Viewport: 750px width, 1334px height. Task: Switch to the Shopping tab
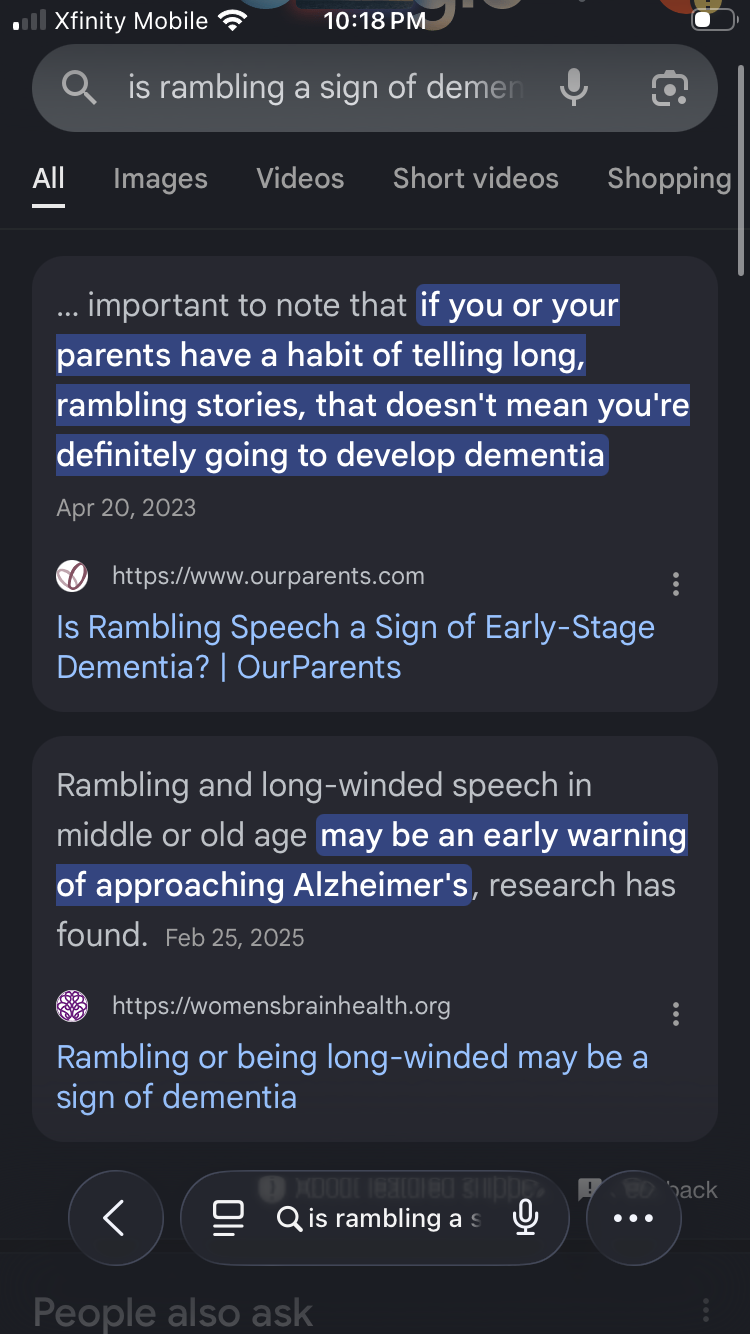pyautogui.click(x=669, y=178)
